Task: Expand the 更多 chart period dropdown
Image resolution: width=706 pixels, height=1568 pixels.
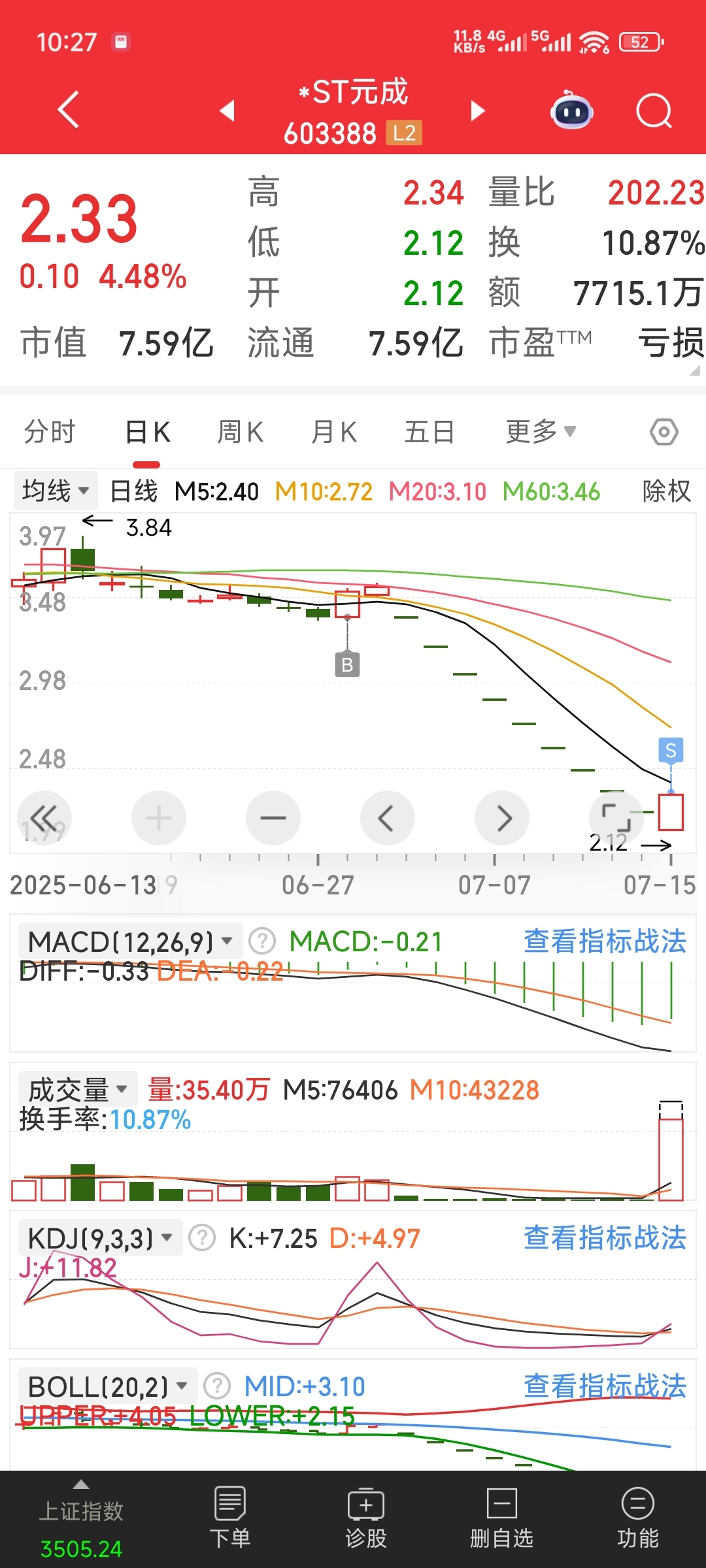Action: 541,431
